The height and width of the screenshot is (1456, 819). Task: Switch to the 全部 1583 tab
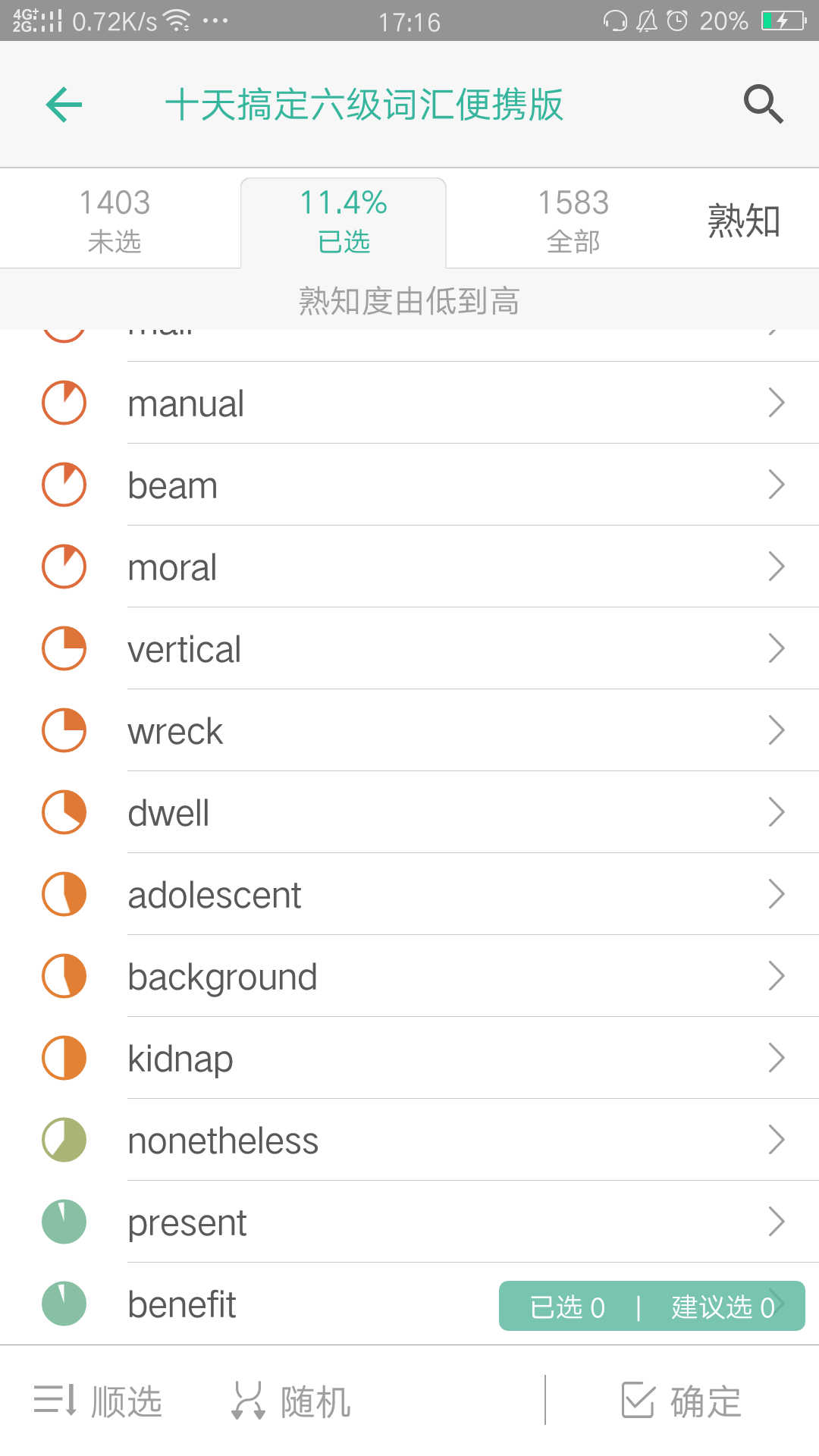[573, 221]
